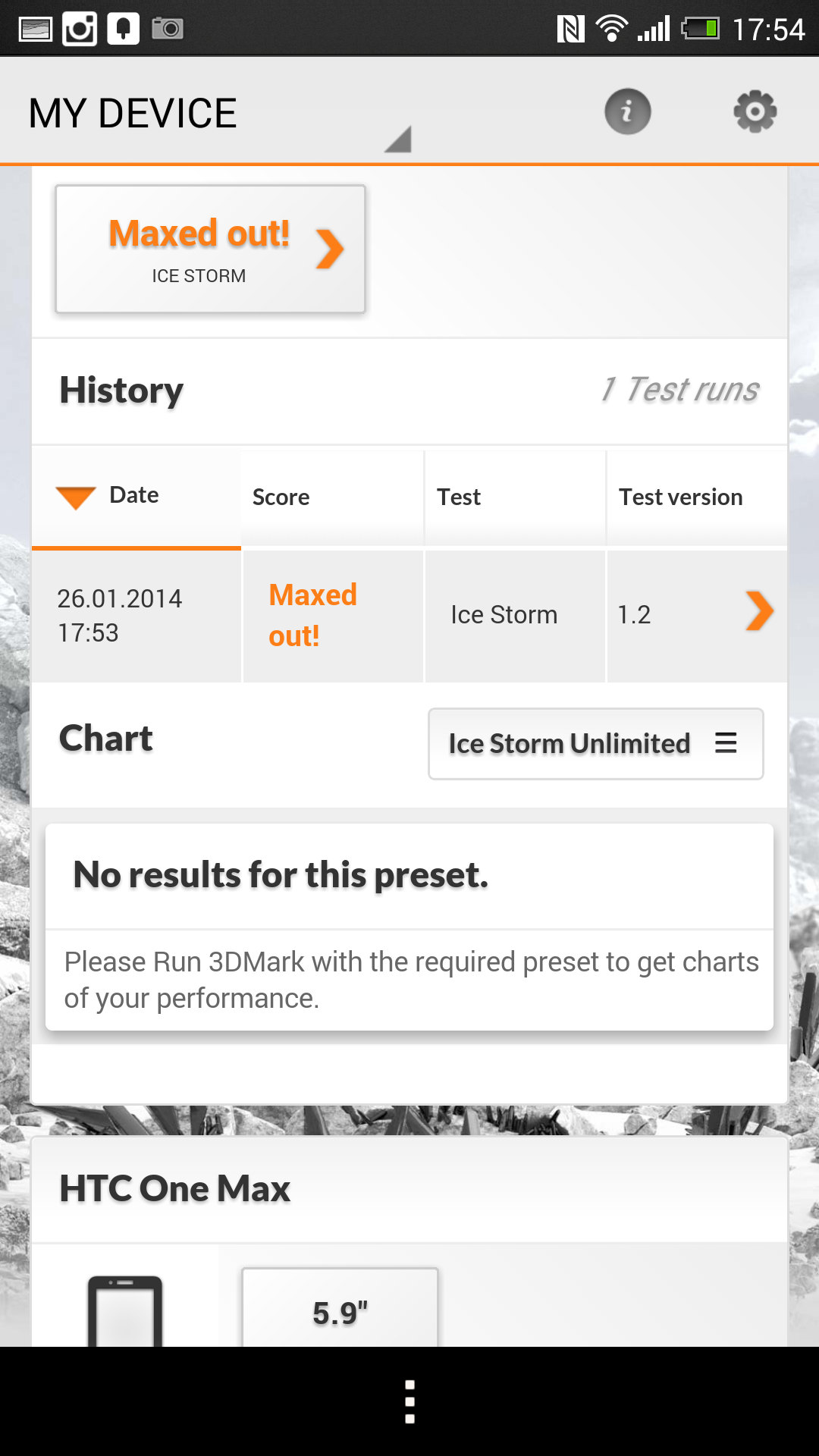Sort history by Date column
This screenshot has width=819, height=1456.
tap(135, 496)
